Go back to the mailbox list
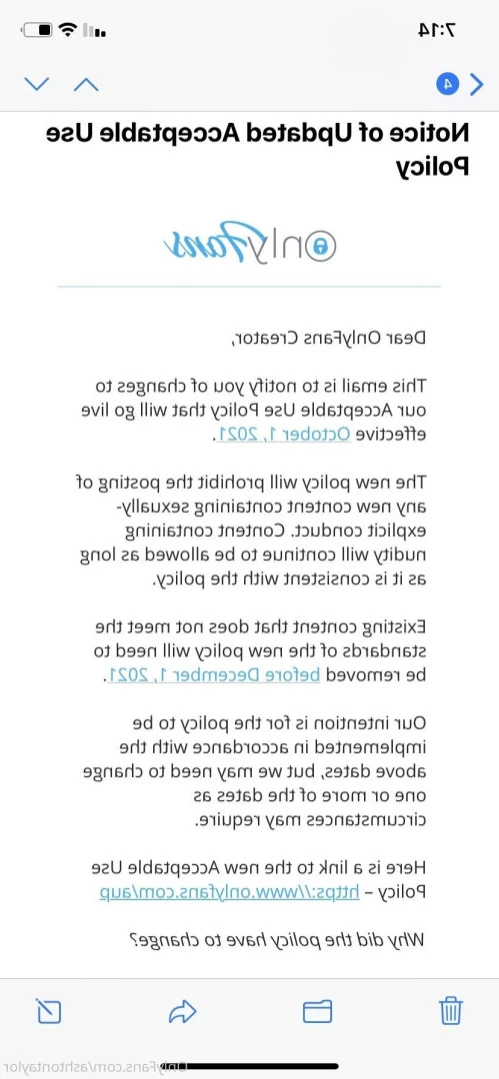 coord(460,85)
